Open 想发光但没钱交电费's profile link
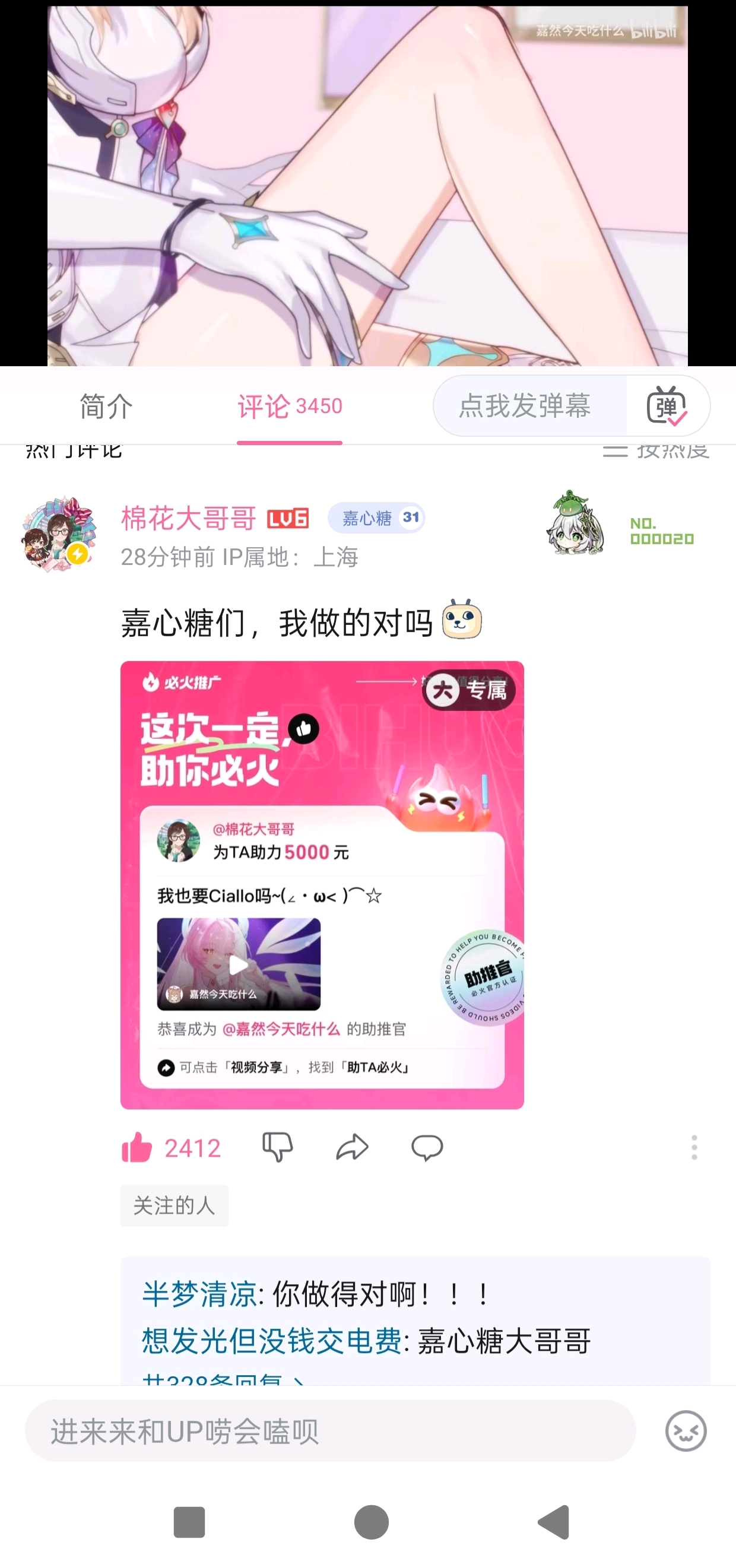Screen dimensions: 736x1568 tap(271, 1341)
